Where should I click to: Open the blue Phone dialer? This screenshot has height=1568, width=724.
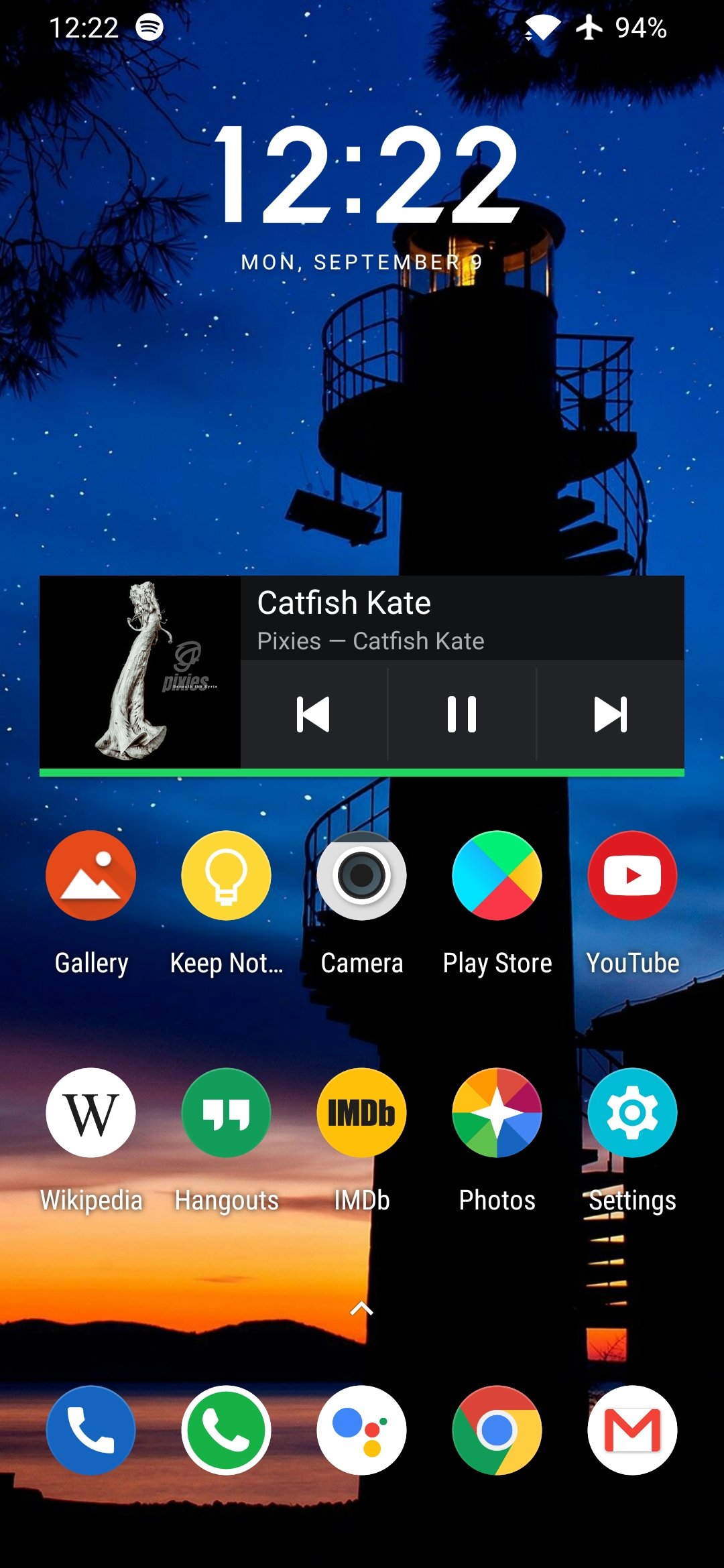91,1430
